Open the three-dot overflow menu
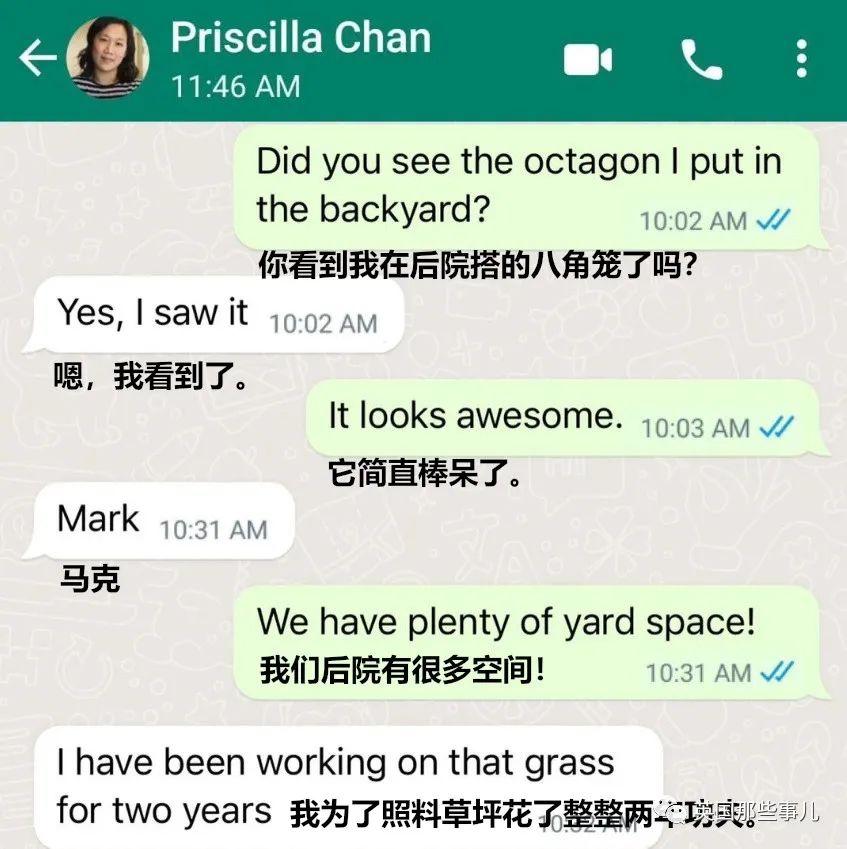 (x=801, y=60)
